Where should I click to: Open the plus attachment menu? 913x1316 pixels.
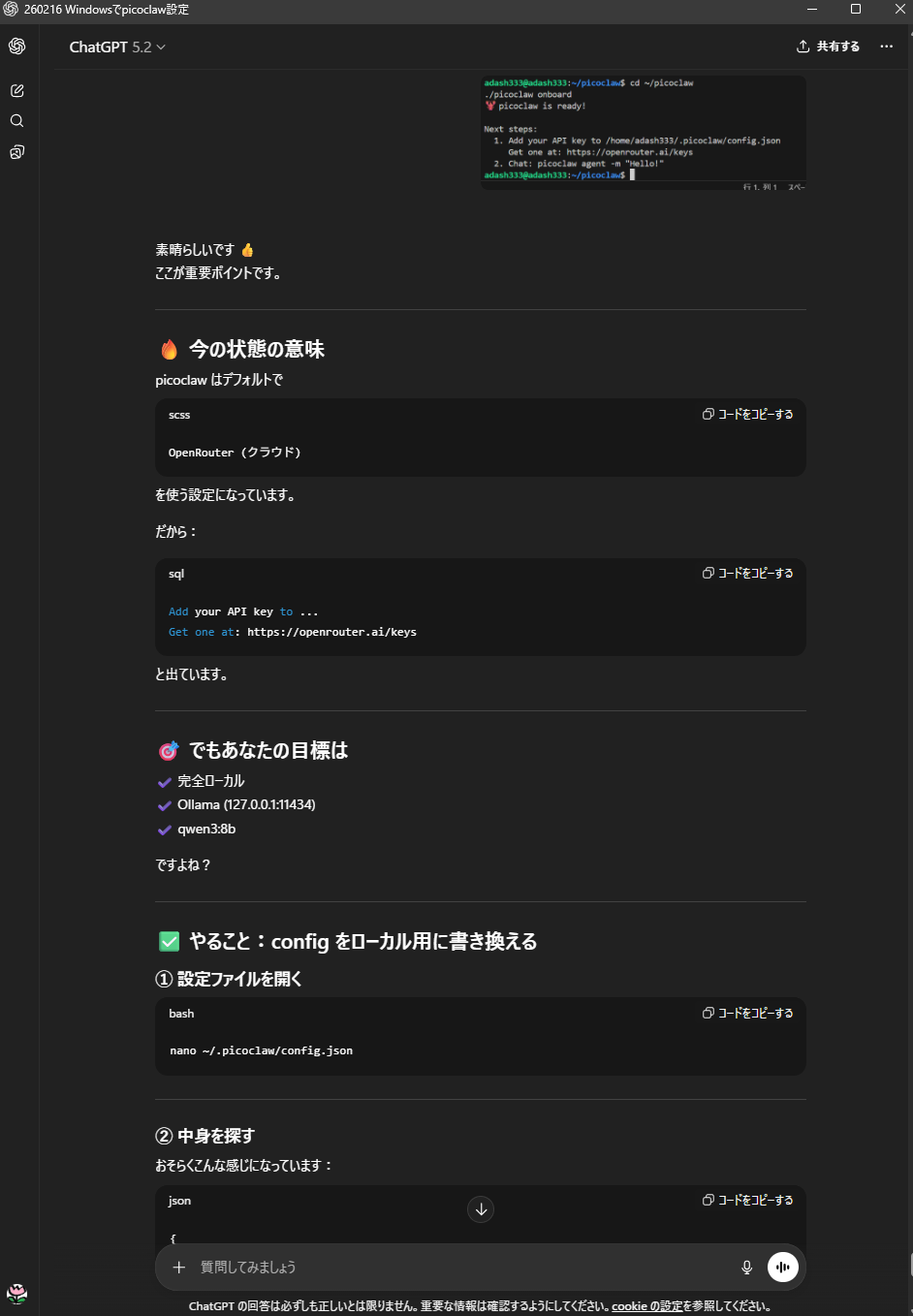pos(179,1268)
